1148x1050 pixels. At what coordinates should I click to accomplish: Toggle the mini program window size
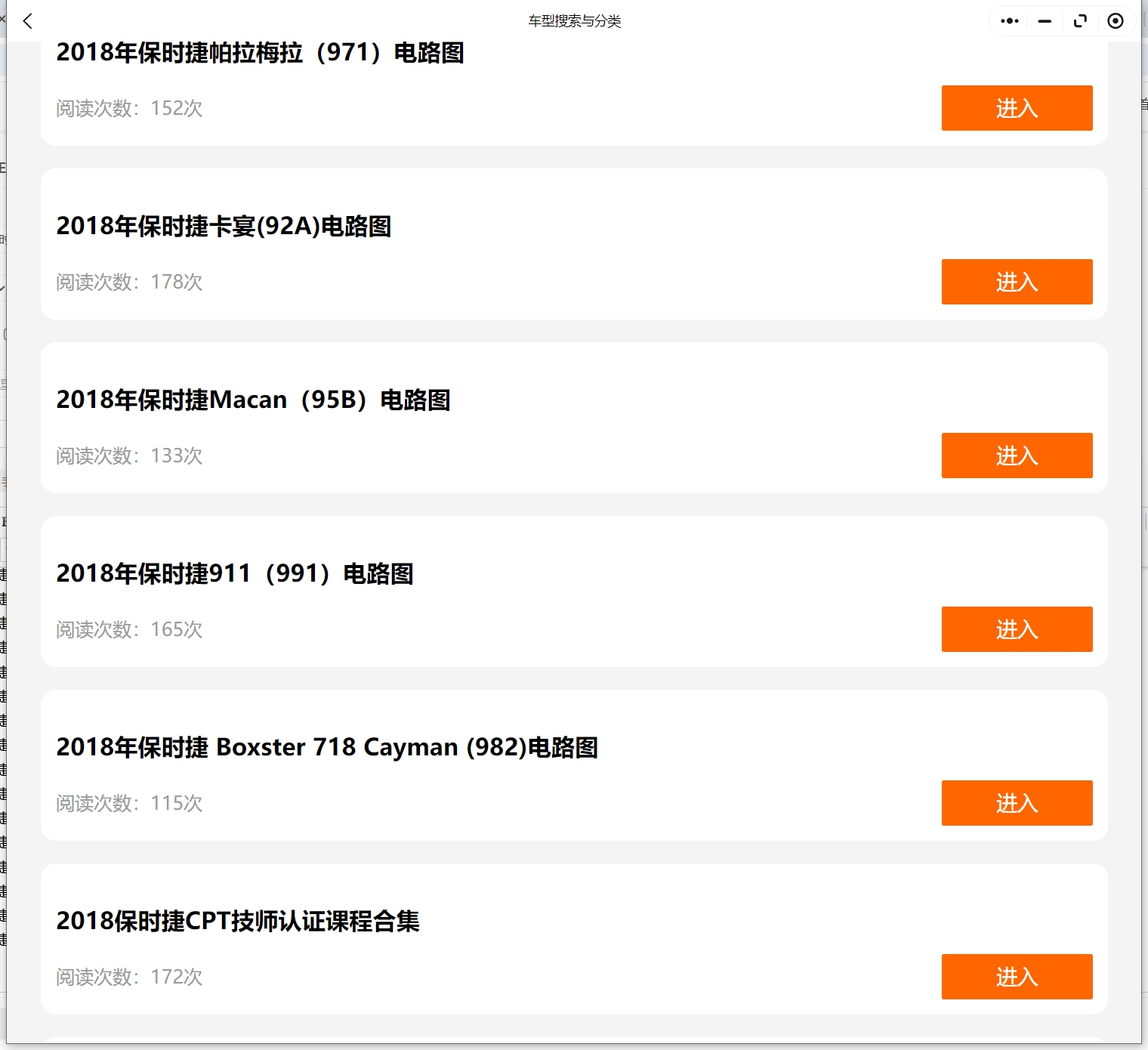1080,21
